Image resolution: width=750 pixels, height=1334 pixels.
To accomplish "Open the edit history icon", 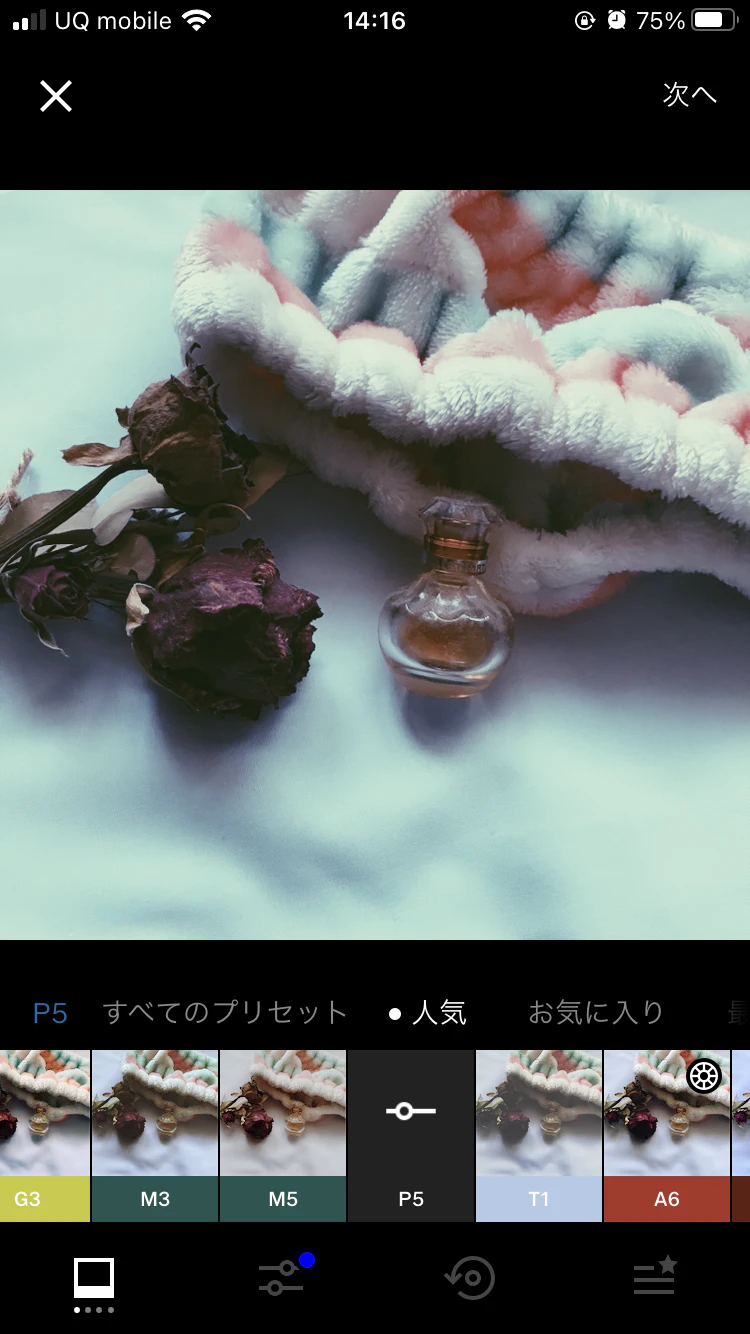I will click(469, 1278).
